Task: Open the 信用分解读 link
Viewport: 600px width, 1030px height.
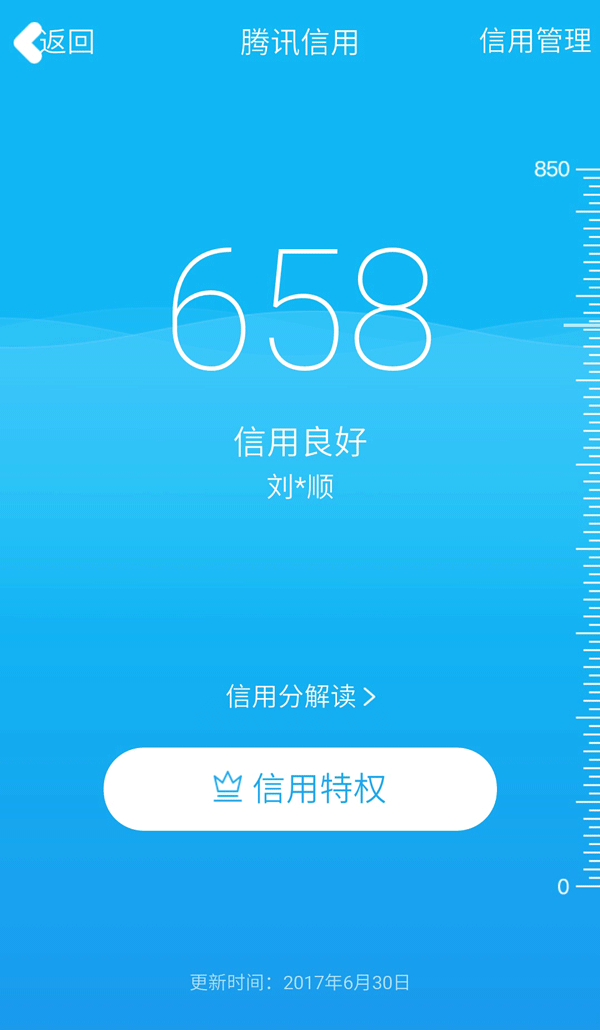Action: tap(300, 696)
